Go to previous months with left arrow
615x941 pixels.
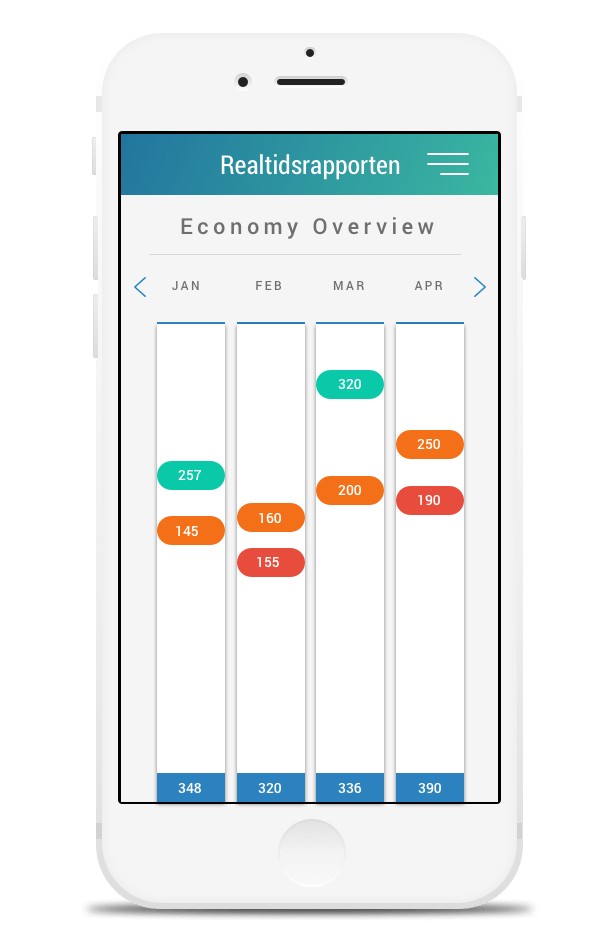click(x=140, y=287)
